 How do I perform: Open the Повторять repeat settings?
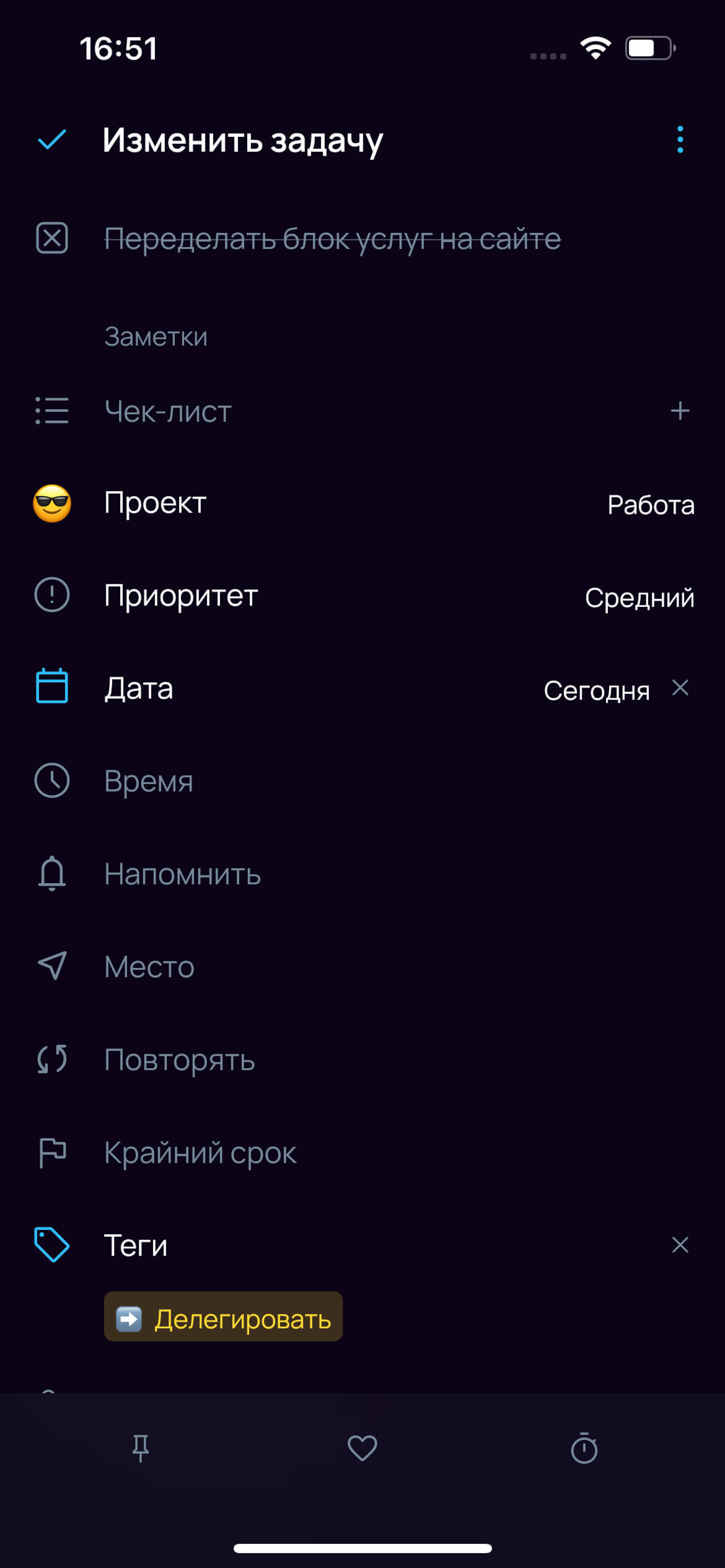[362, 1060]
